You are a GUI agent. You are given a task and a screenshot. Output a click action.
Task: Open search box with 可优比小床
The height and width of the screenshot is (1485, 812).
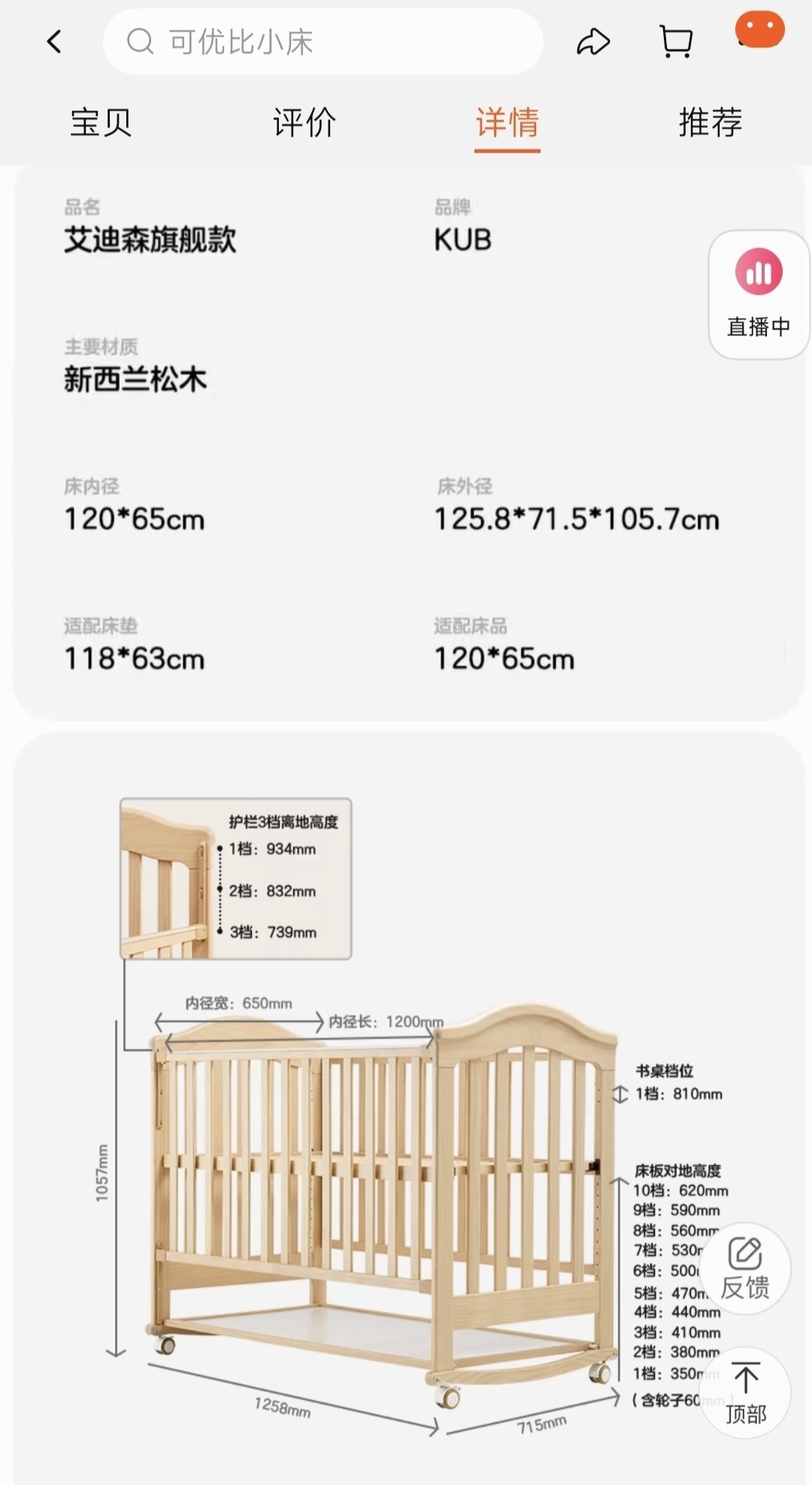(323, 42)
